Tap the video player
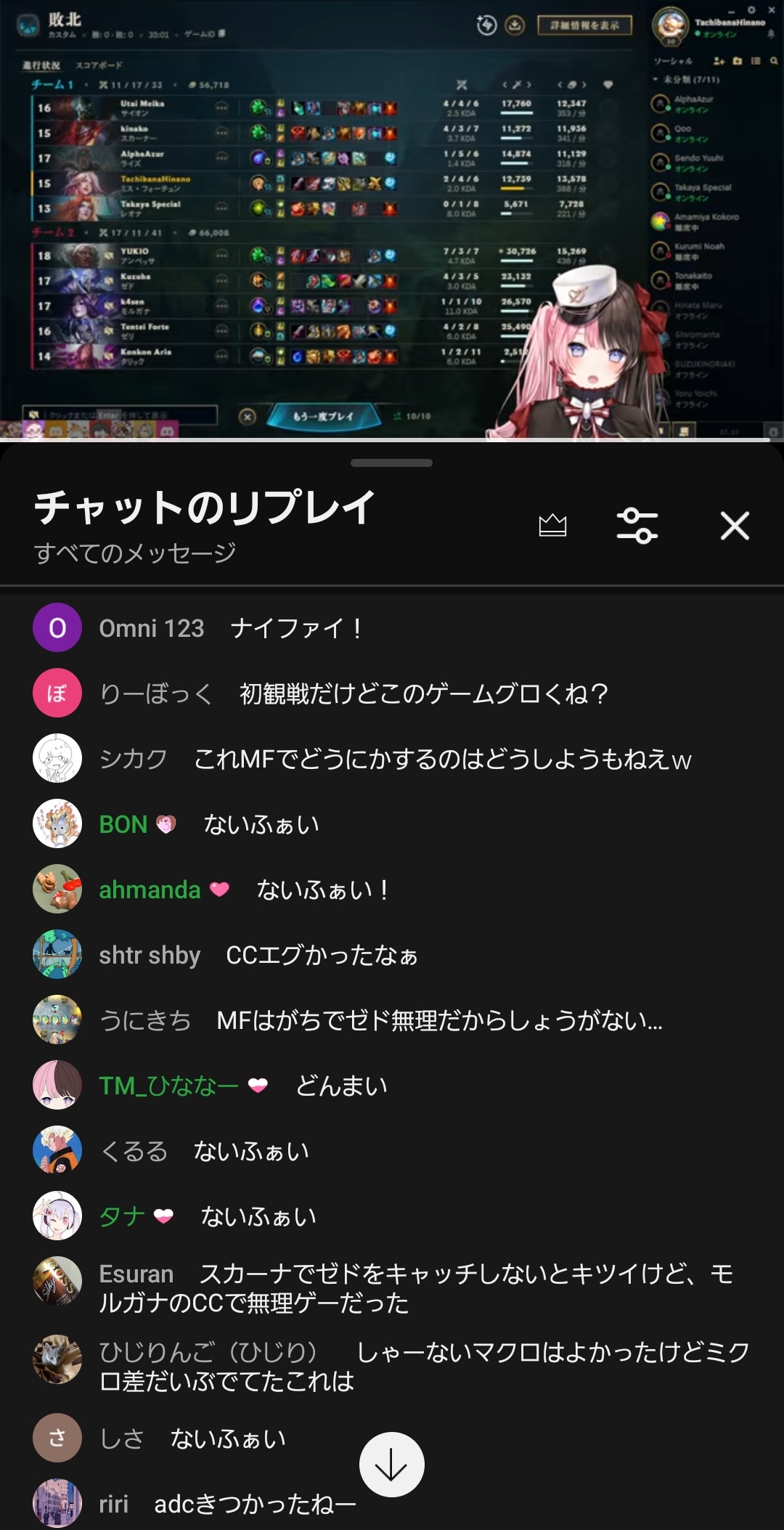Screen dimensions: 784x1530 [x=392, y=218]
